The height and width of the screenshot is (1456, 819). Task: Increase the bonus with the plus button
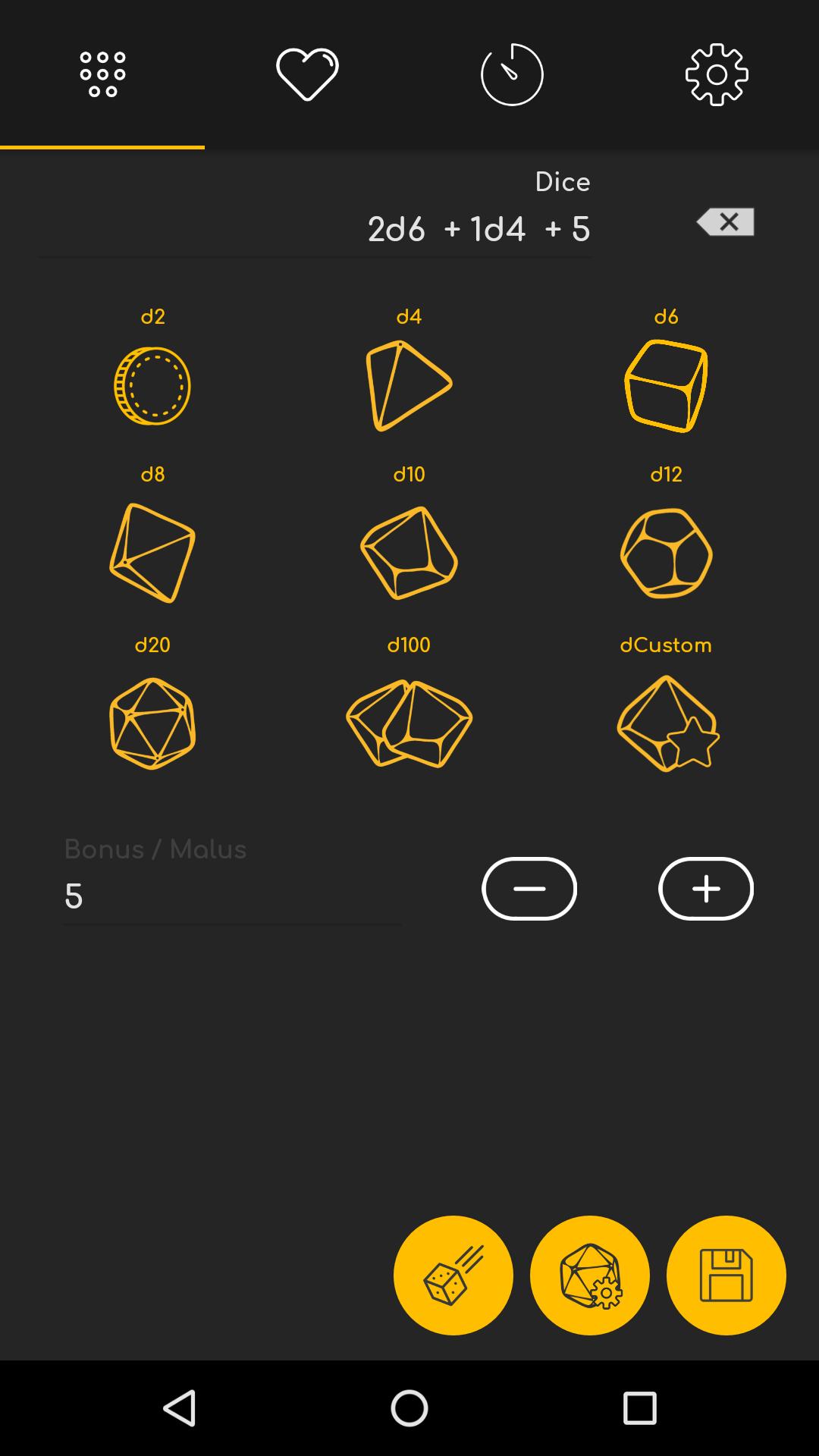pyautogui.click(x=705, y=889)
